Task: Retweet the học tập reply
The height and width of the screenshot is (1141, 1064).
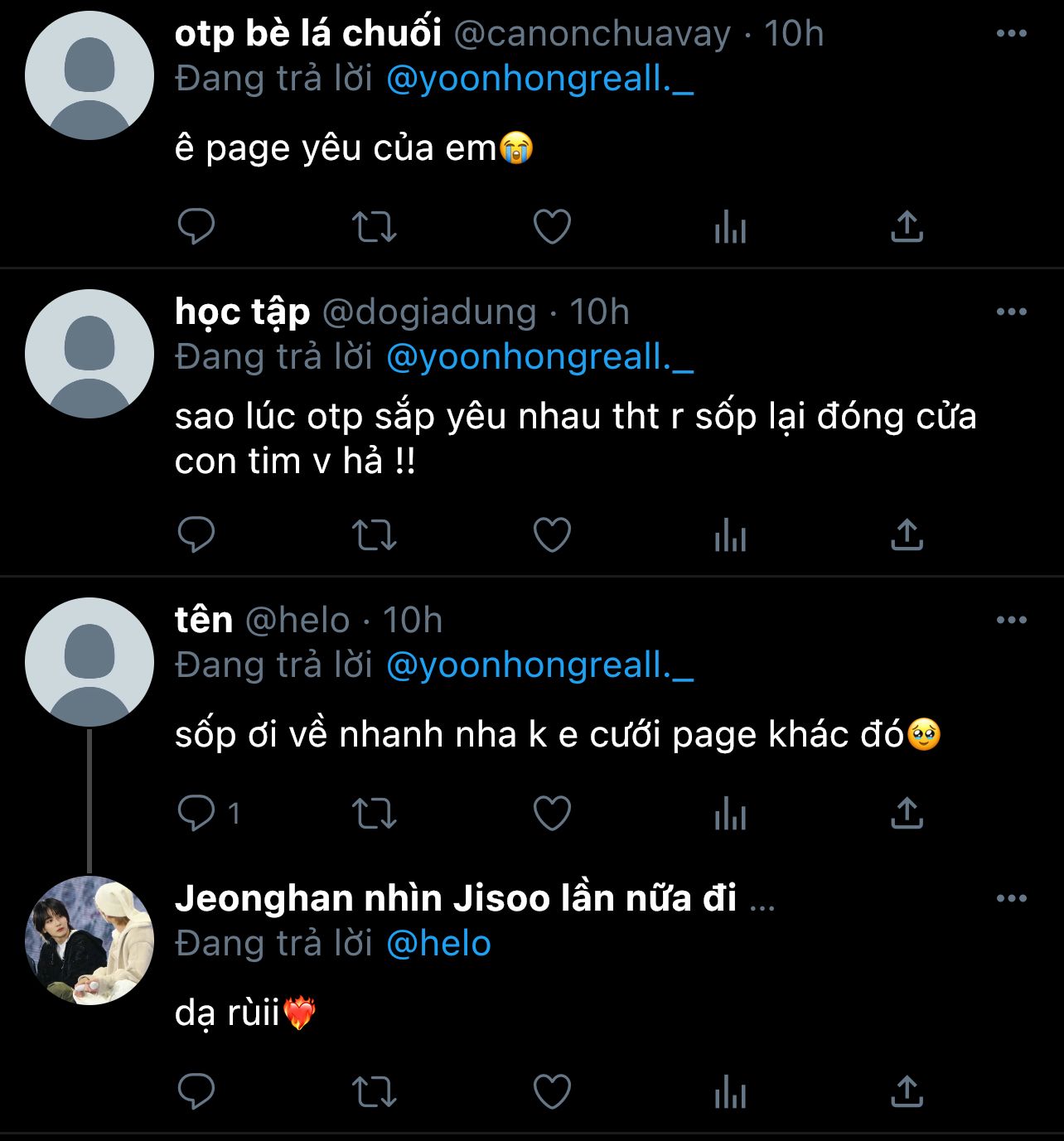Action: coord(375,534)
